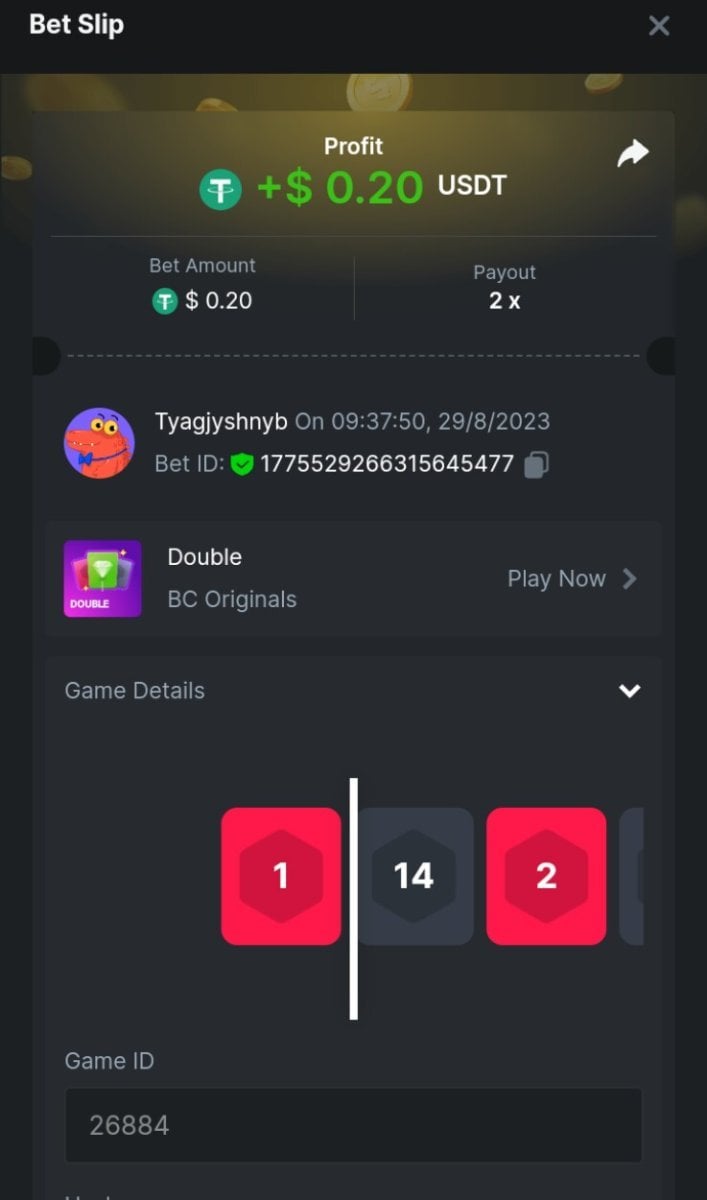
Task: Open Tyagjyshnyb's profile avatar
Action: pyautogui.click(x=99, y=443)
